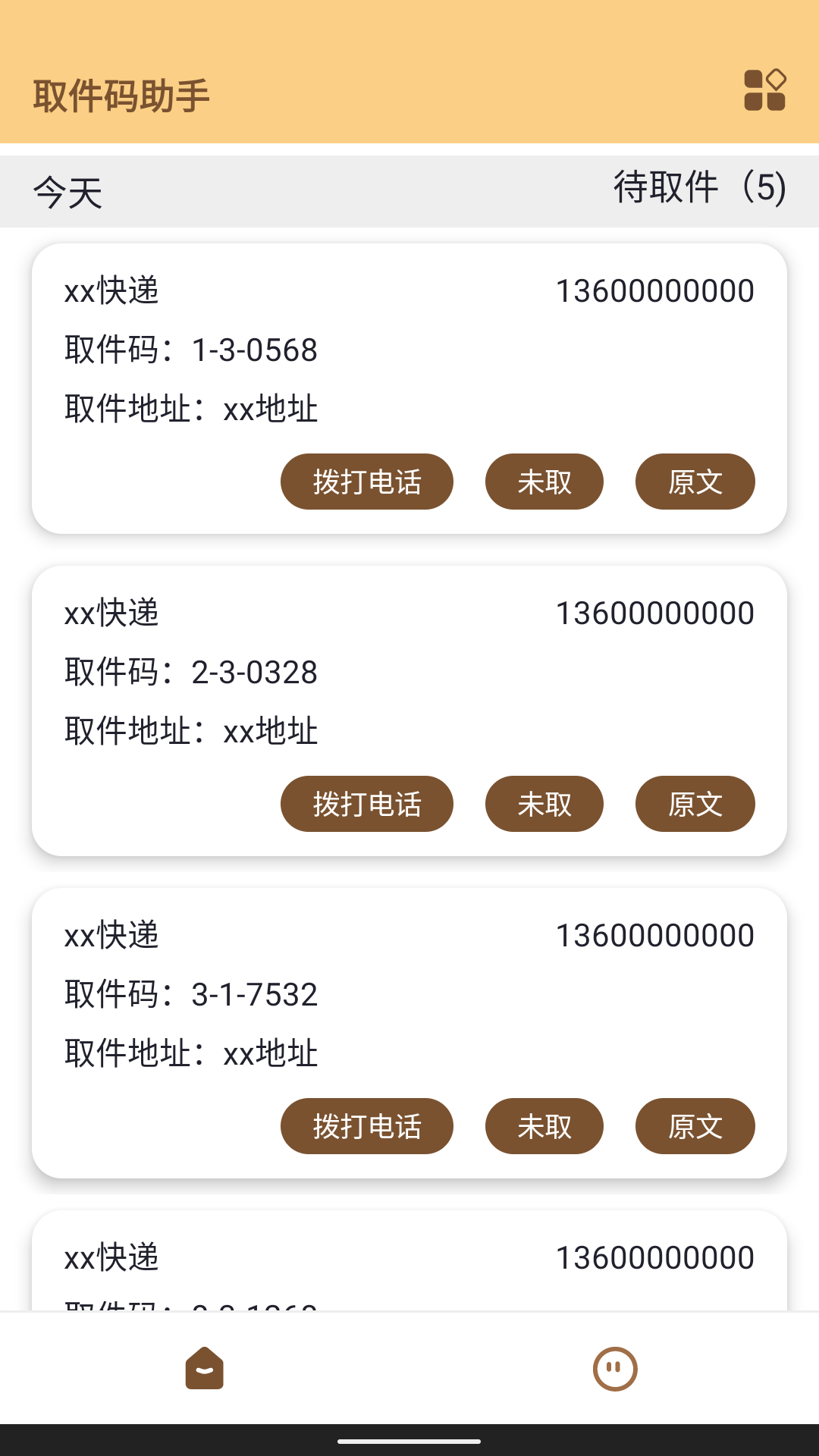View 原文 of the first package
The image size is (819, 1456).
point(695,481)
